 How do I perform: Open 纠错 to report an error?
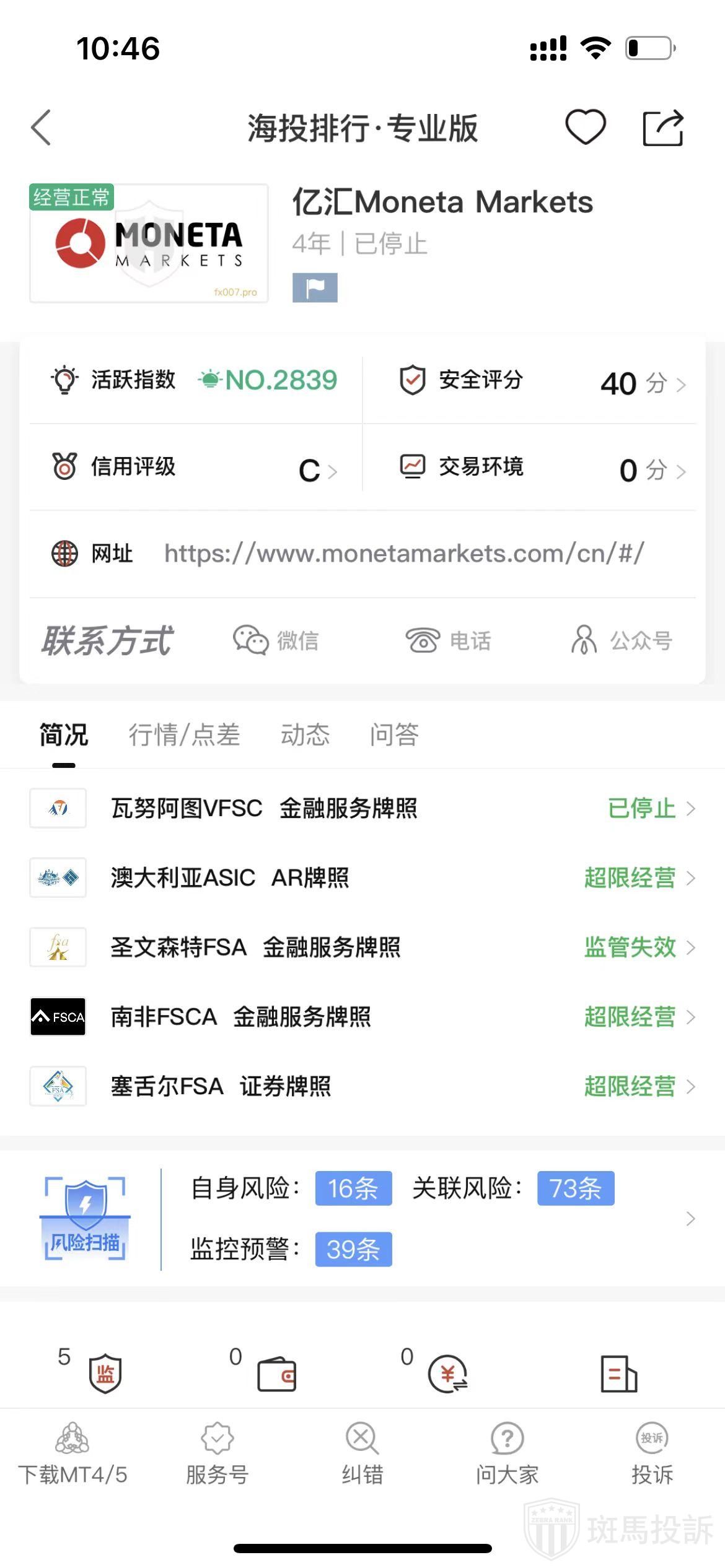tap(362, 1453)
